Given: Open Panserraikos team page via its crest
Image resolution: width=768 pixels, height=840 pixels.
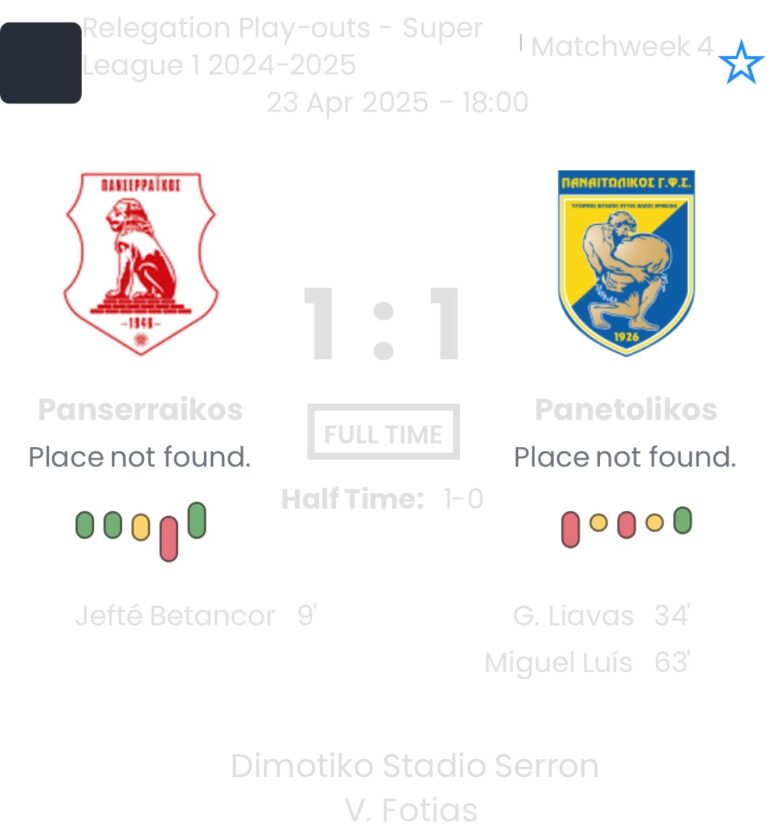Looking at the screenshot, I should click(140, 263).
